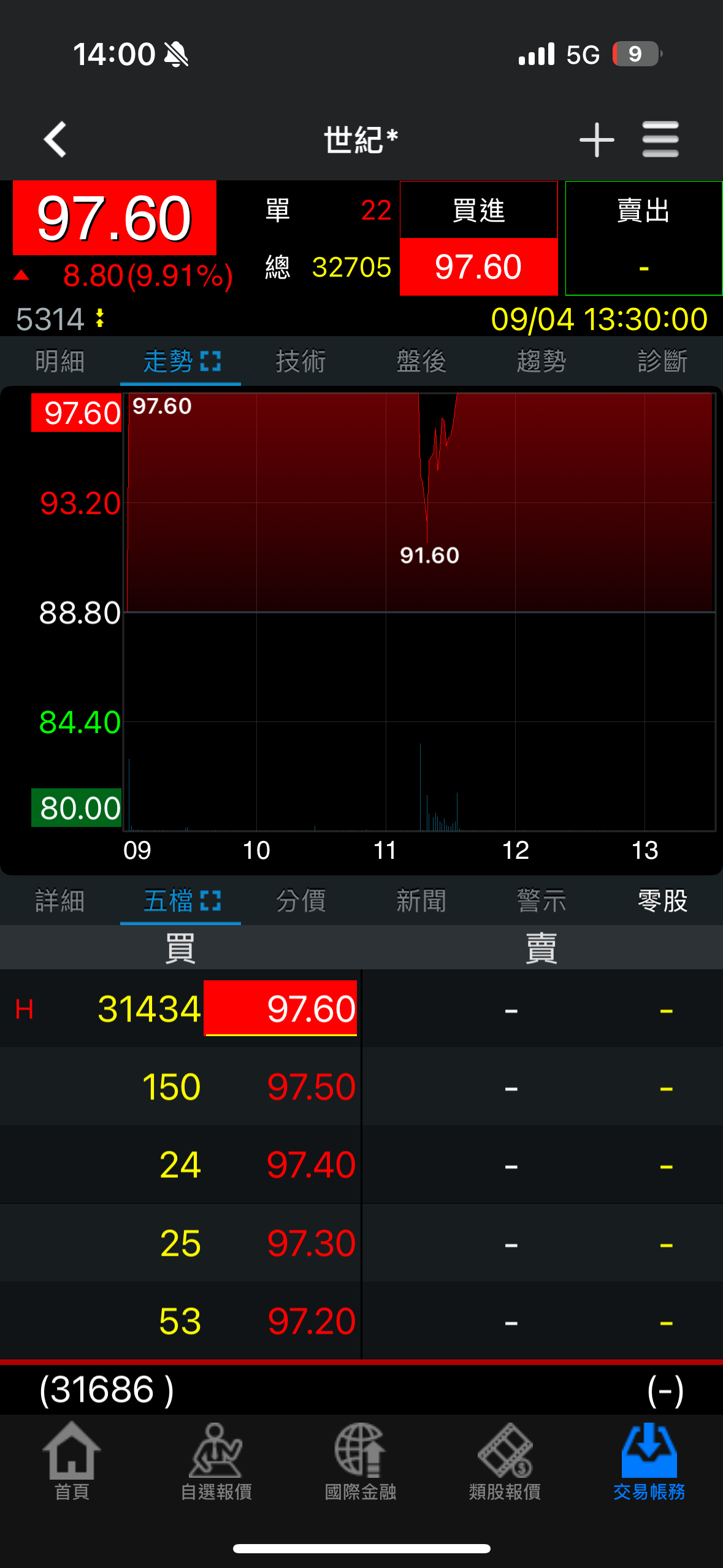Open the hamburger menu
Viewport: 723px width, 1568px height.
pos(660,140)
